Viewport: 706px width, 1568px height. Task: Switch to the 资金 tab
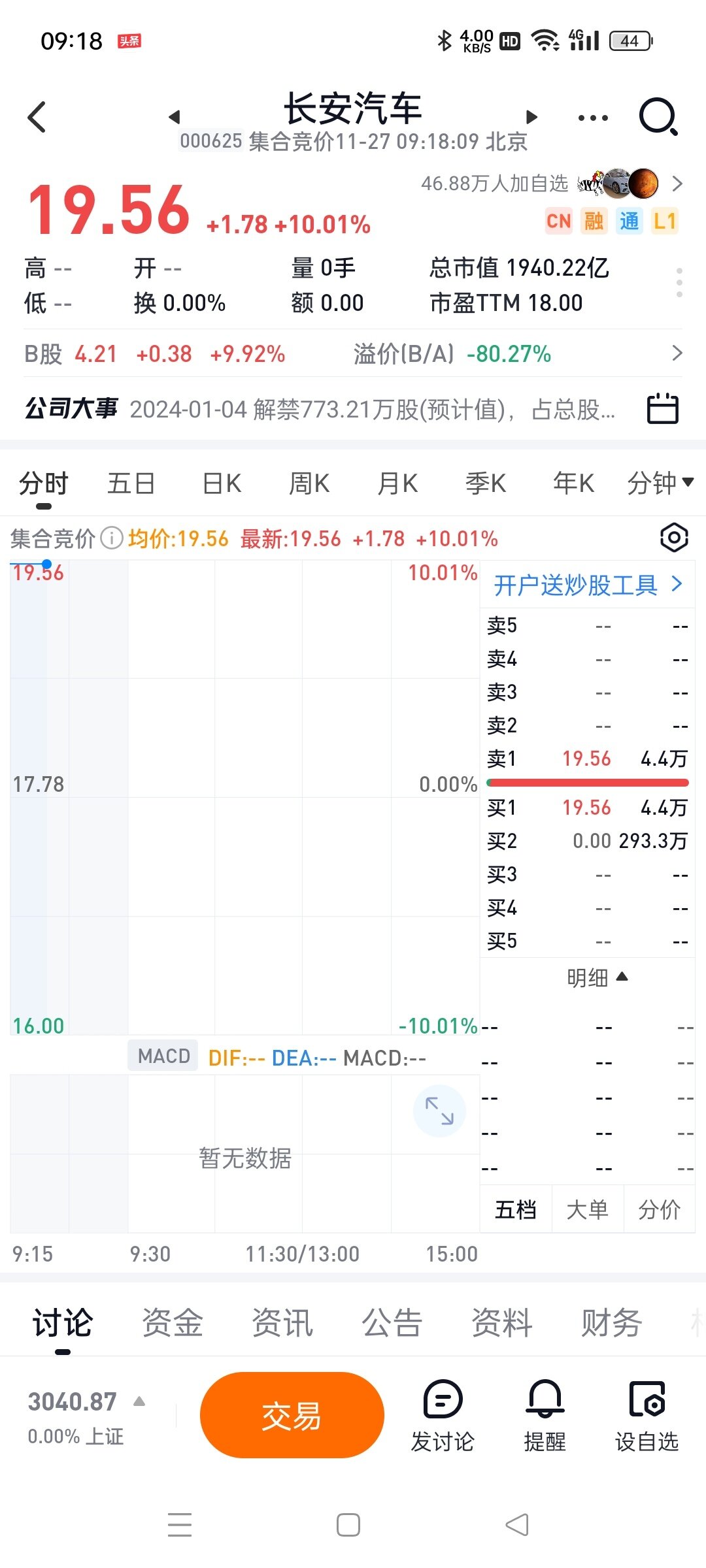pyautogui.click(x=173, y=1322)
